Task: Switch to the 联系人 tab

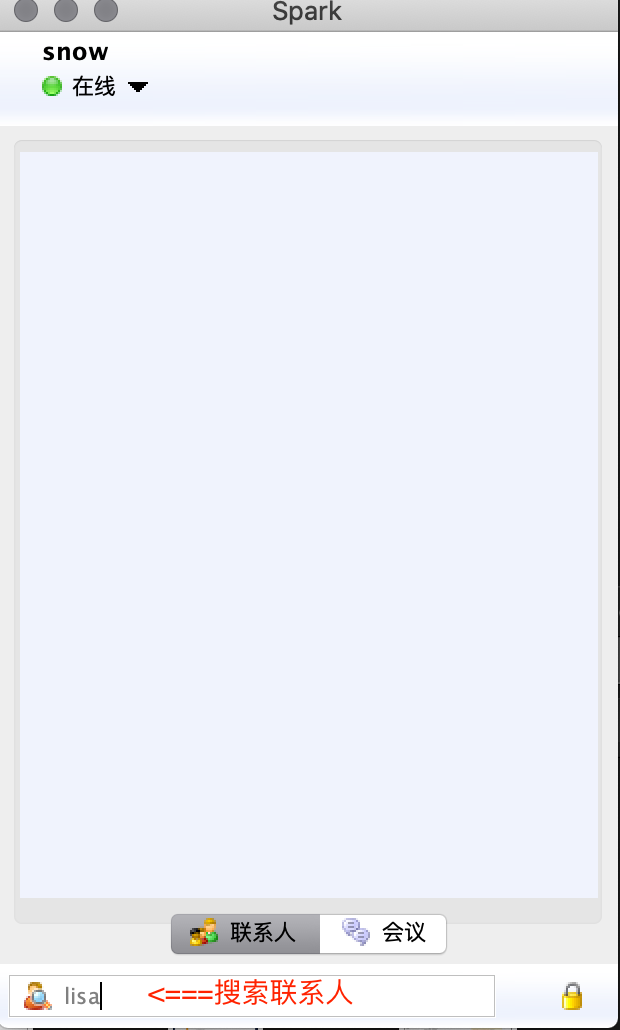Action: (x=246, y=933)
